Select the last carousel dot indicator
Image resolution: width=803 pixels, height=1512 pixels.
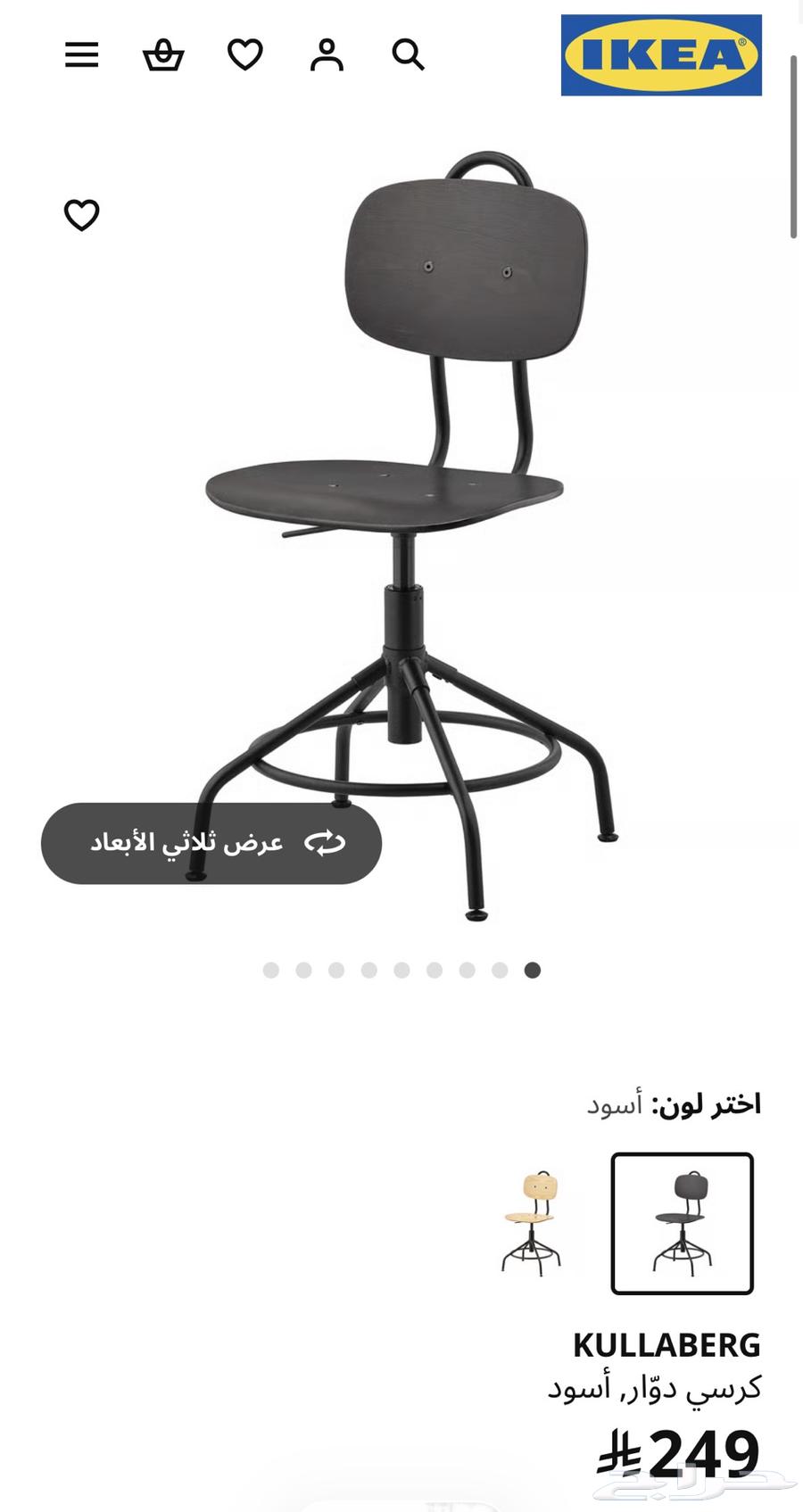coord(532,970)
